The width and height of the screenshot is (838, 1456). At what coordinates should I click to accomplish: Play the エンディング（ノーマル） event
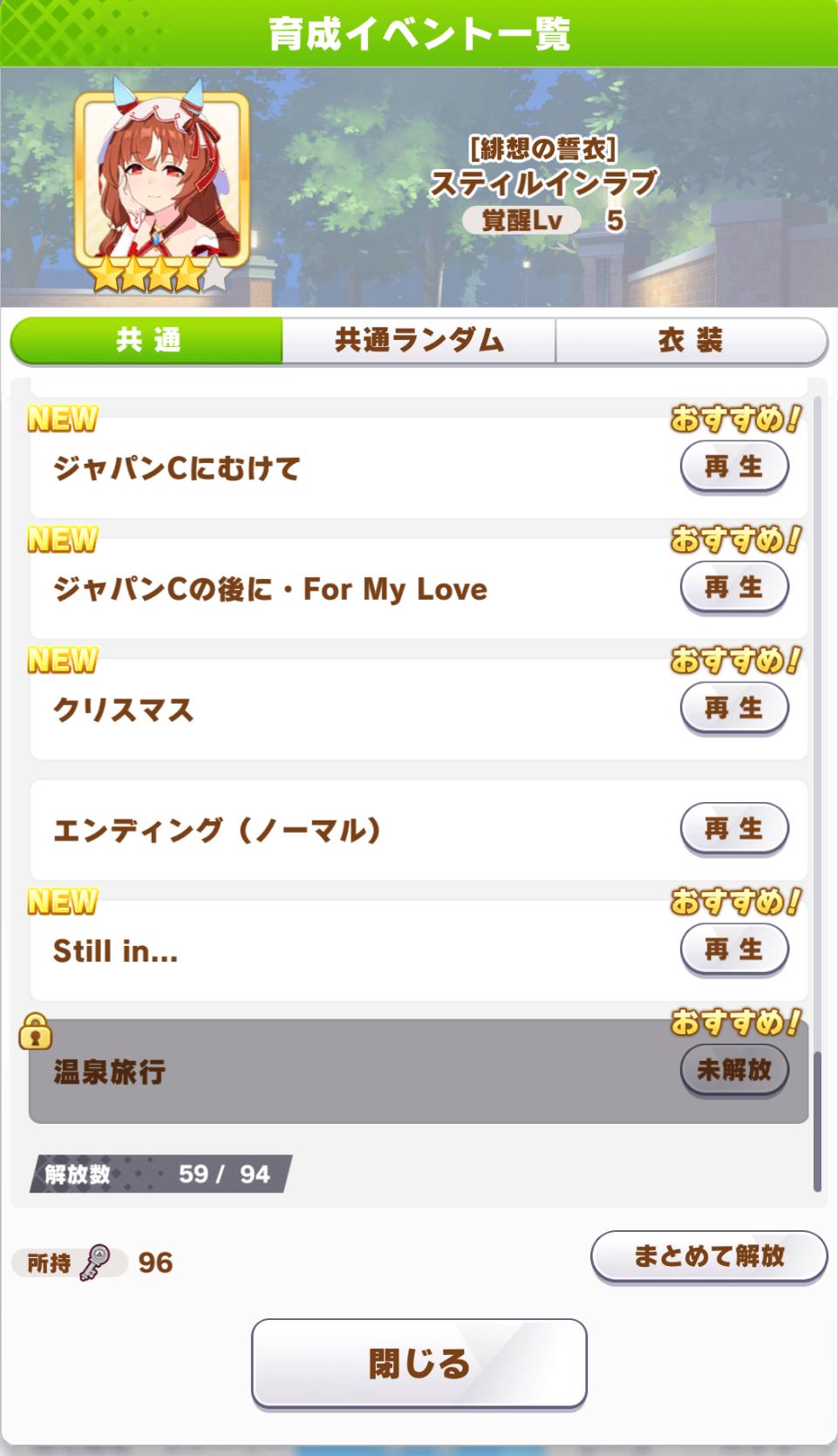point(733,828)
